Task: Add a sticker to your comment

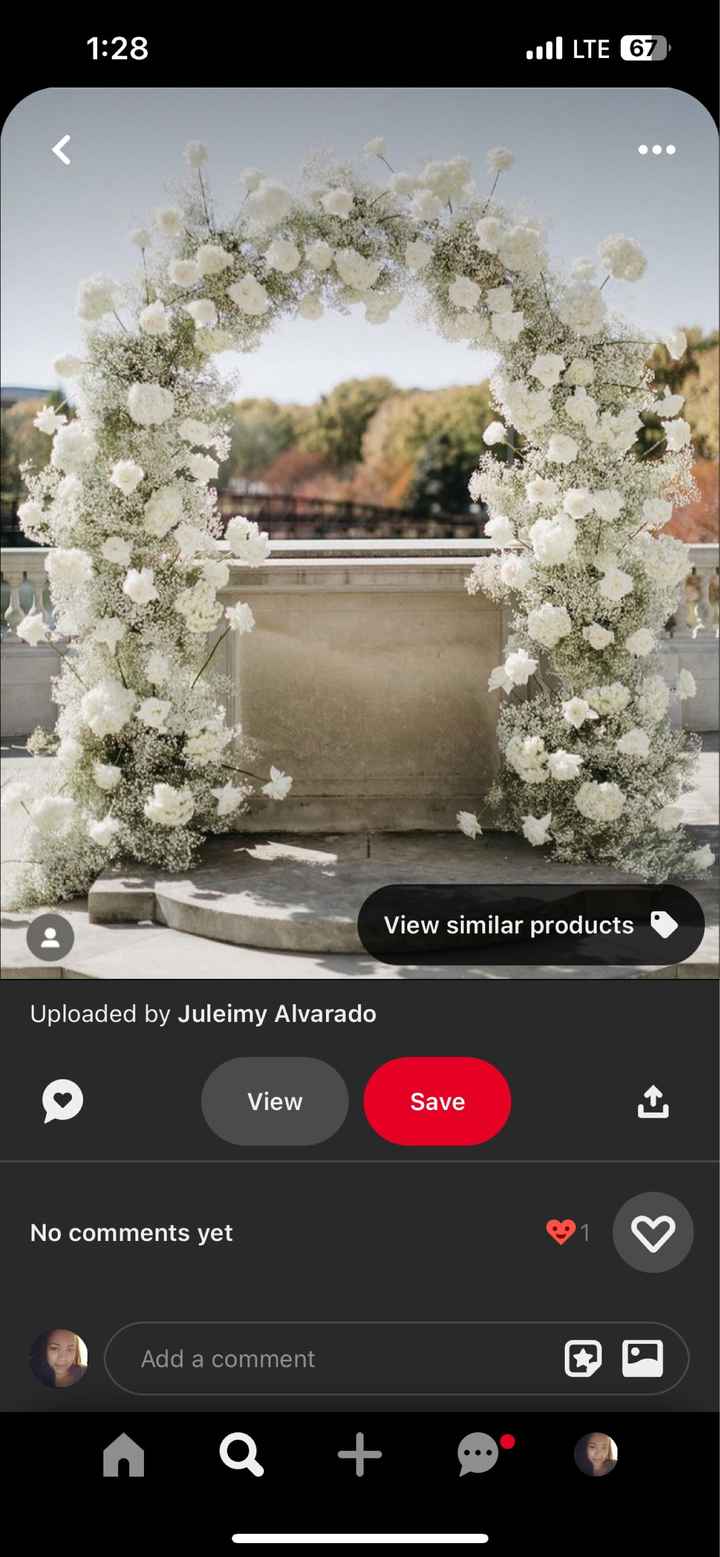Action: [583, 1358]
